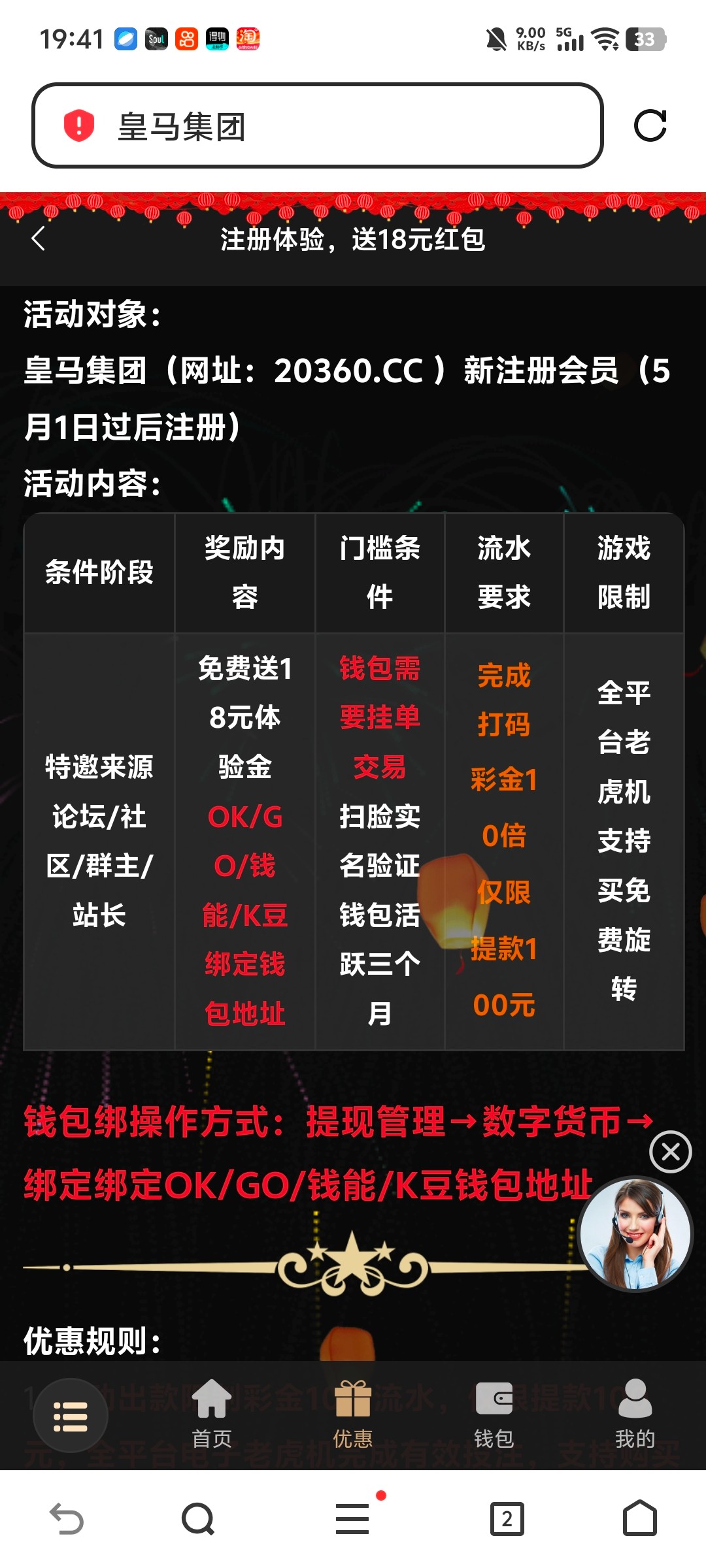Tap the 皇马集团 address bar

(317, 125)
